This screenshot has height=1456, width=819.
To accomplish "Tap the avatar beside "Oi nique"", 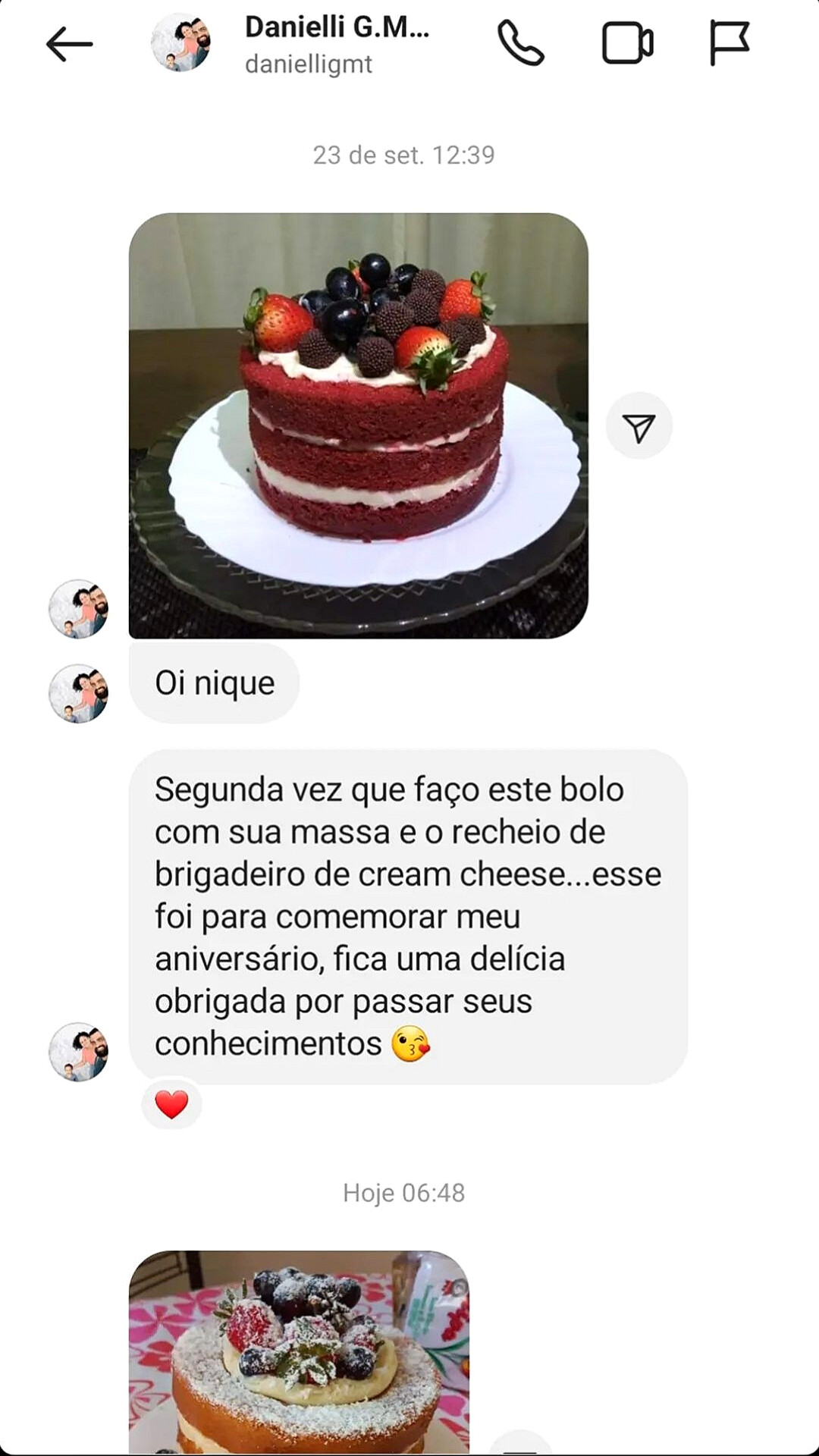I will [x=79, y=694].
